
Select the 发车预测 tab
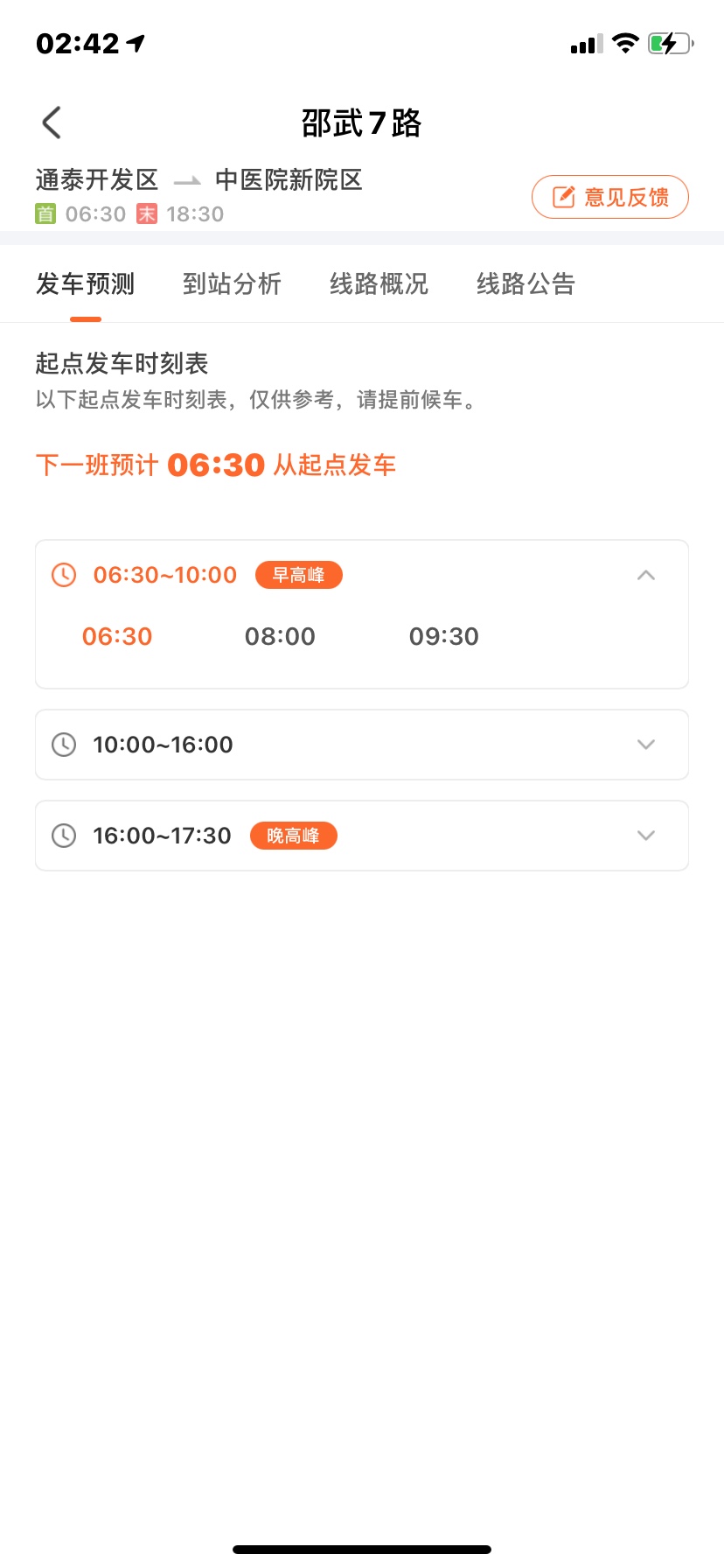pos(86,283)
